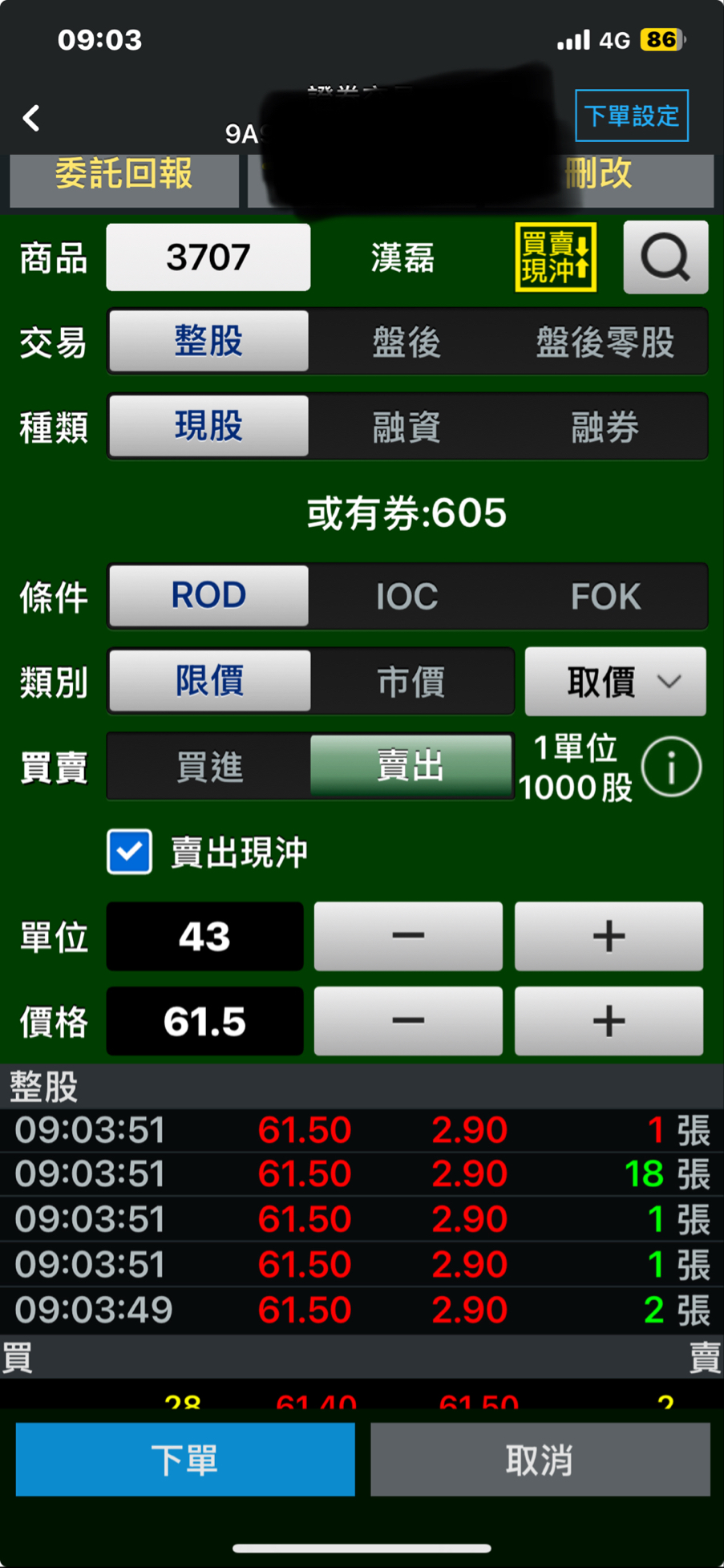Edit the stock code field 3707

click(x=208, y=257)
